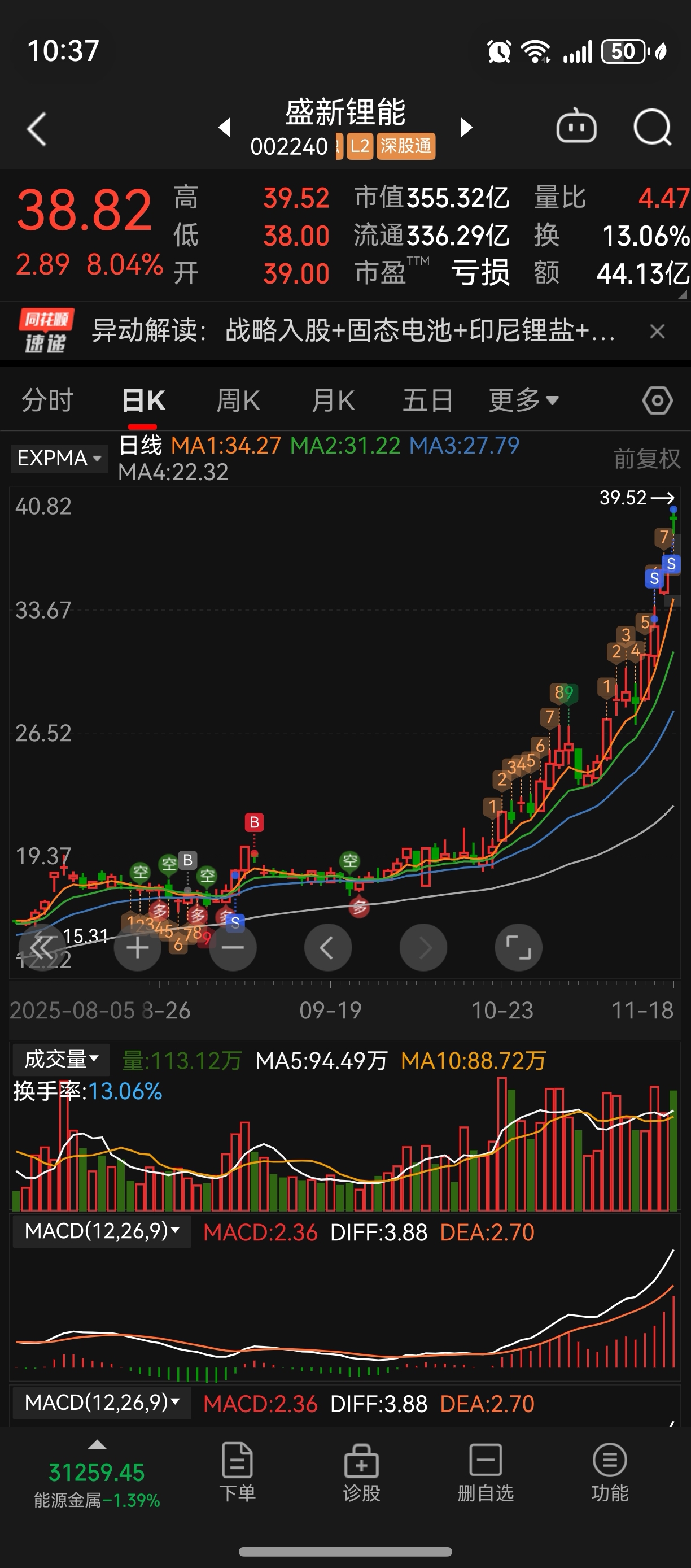Open the 成交量 indicator dropdown
691x1568 pixels.
pyautogui.click(x=61, y=1060)
